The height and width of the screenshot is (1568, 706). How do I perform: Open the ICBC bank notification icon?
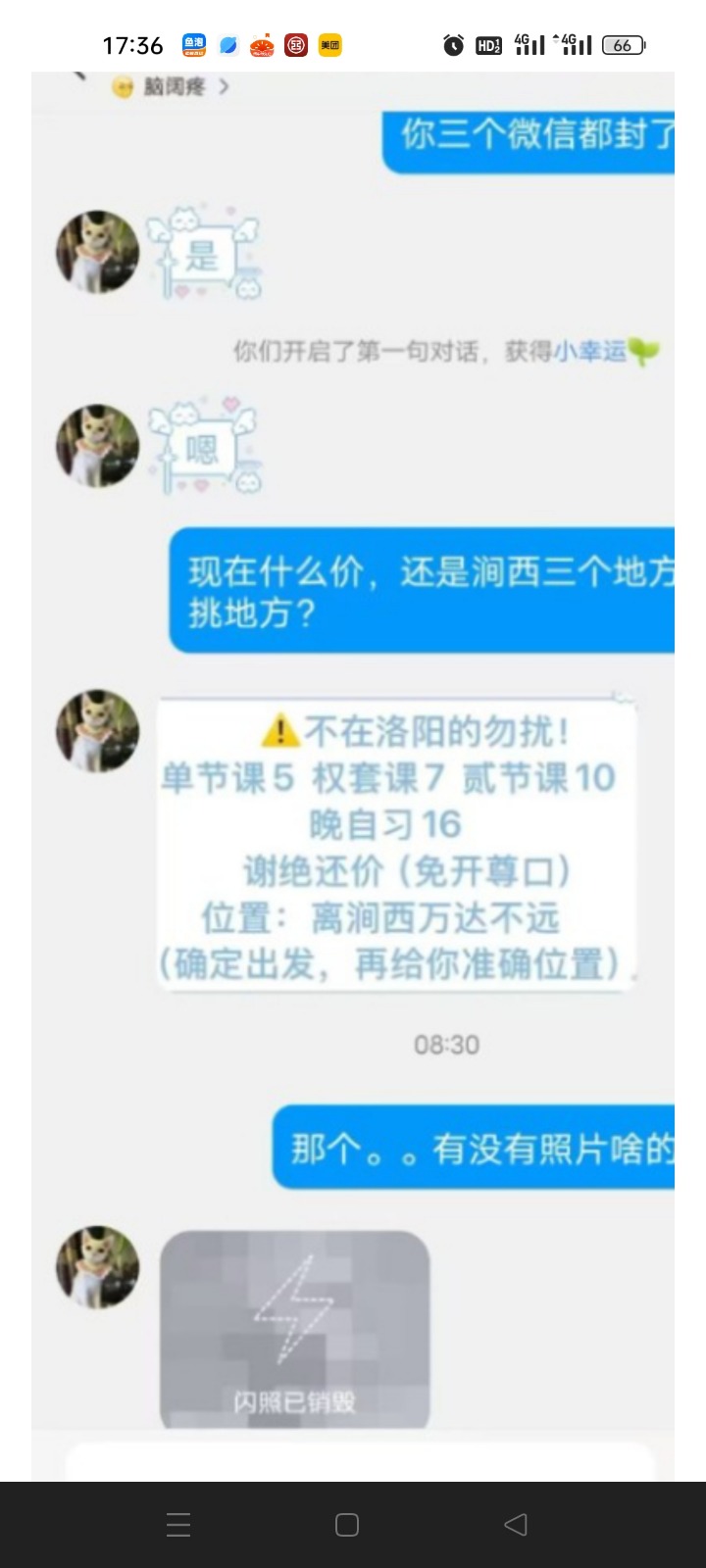click(297, 44)
